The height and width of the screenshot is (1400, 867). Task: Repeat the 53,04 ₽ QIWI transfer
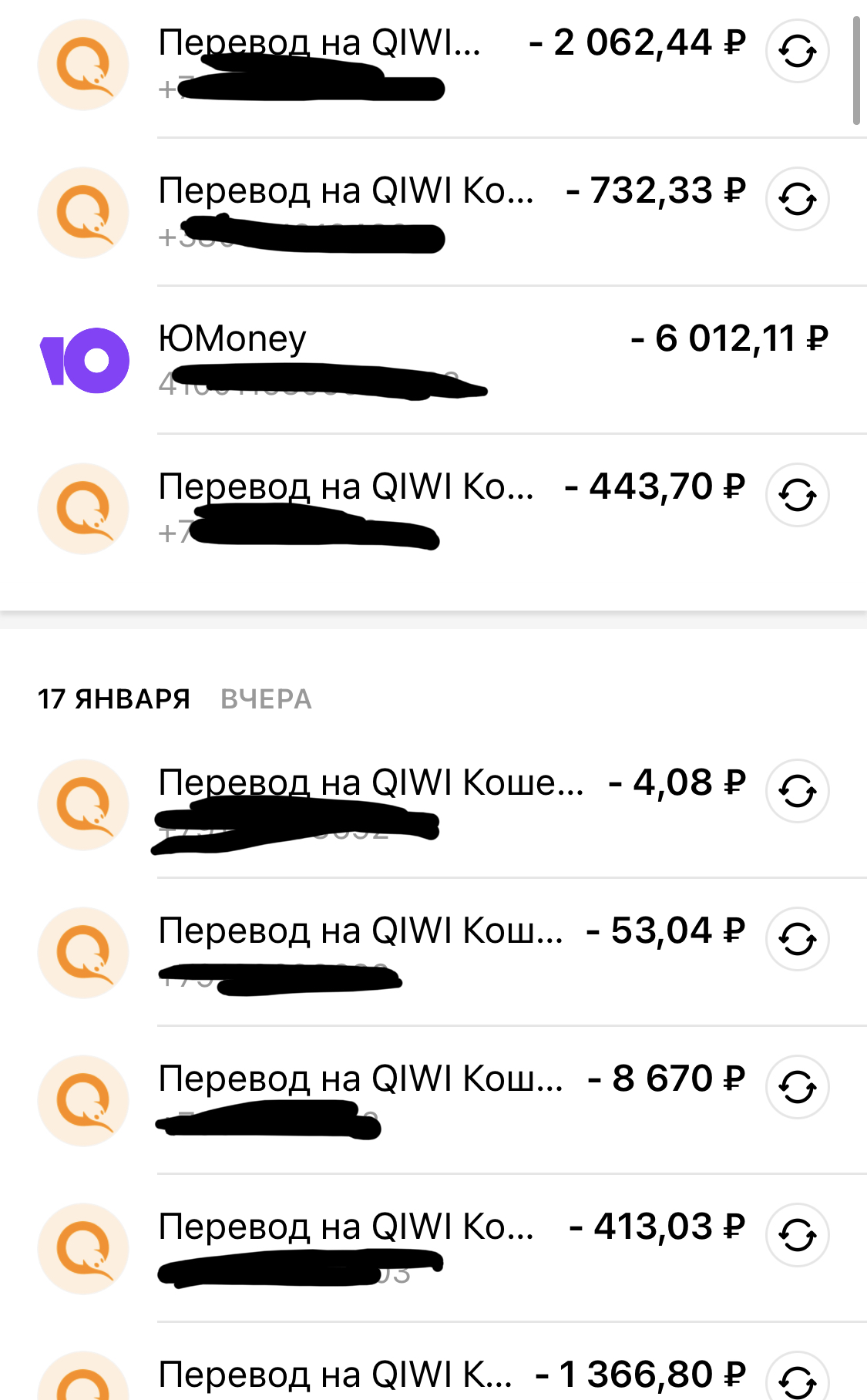click(x=797, y=939)
